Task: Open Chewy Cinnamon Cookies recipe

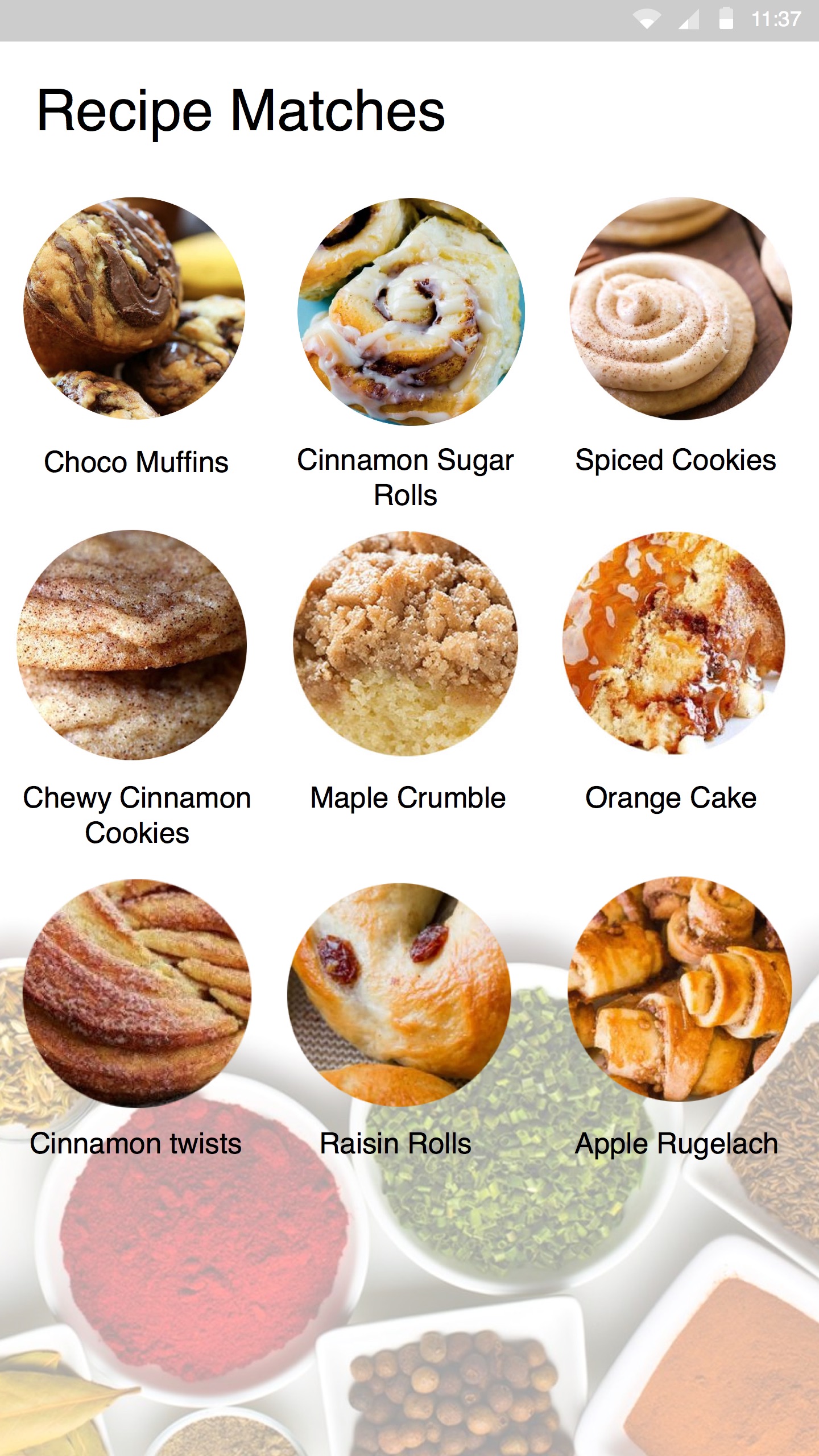Action: point(132,644)
